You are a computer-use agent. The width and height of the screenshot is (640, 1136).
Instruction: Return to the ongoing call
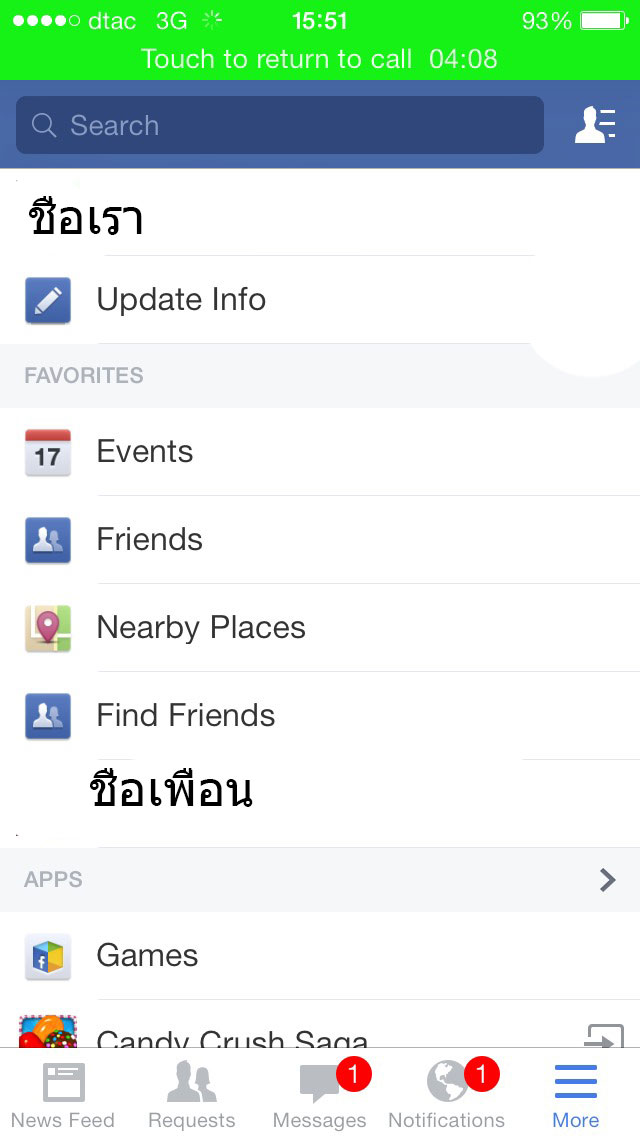click(x=320, y=59)
